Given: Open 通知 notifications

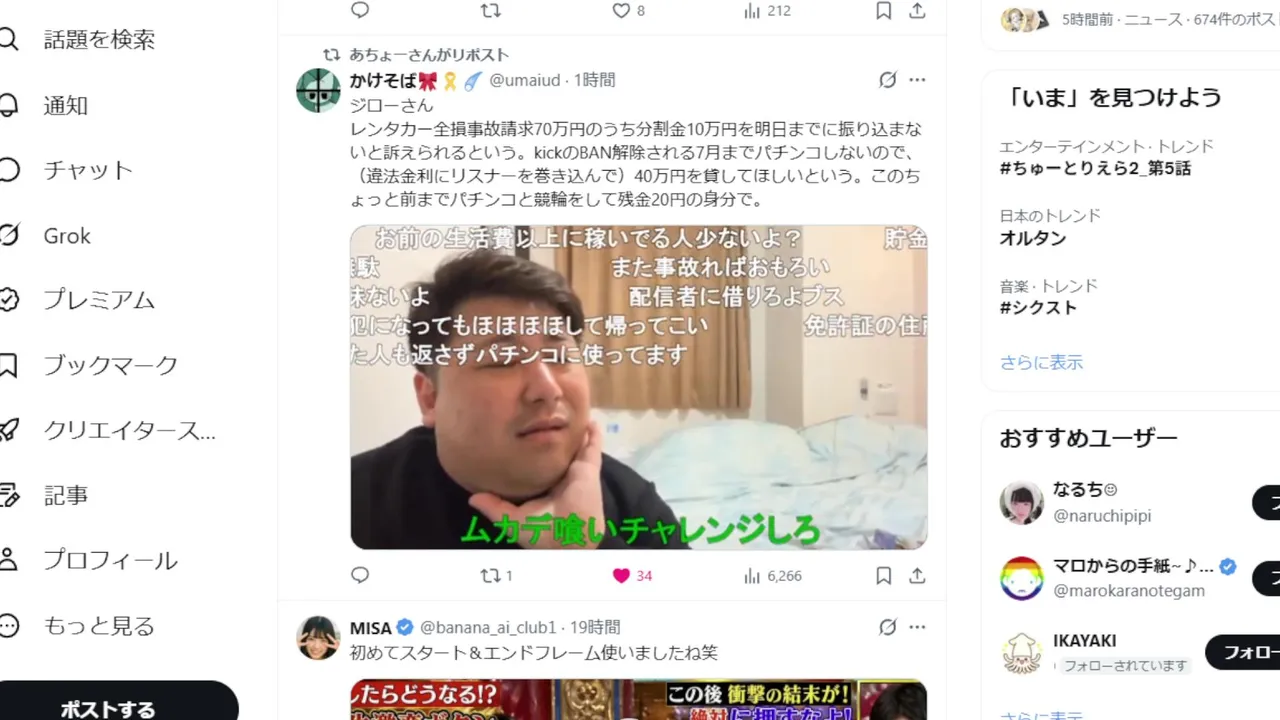Looking at the screenshot, I should click(66, 105).
